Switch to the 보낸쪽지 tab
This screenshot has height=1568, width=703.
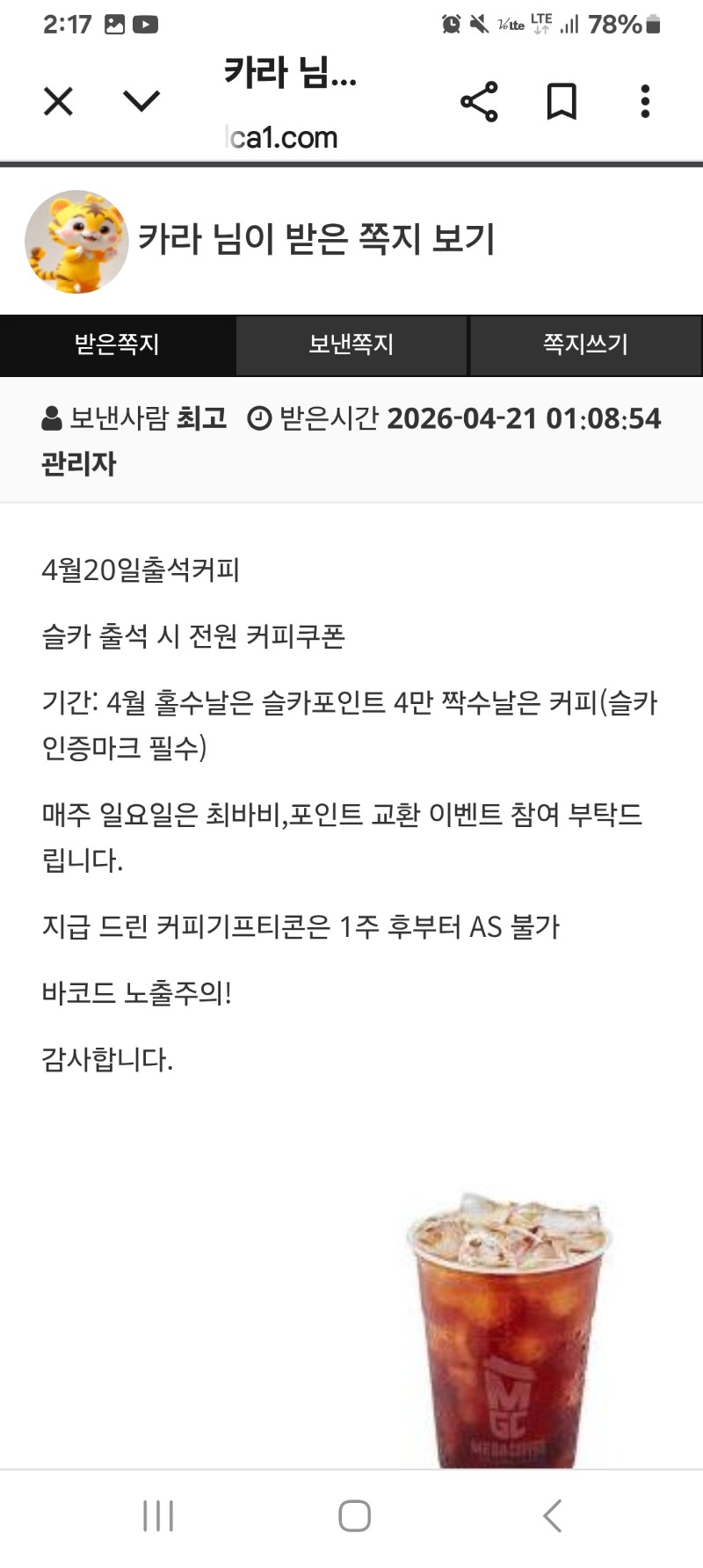click(x=351, y=345)
